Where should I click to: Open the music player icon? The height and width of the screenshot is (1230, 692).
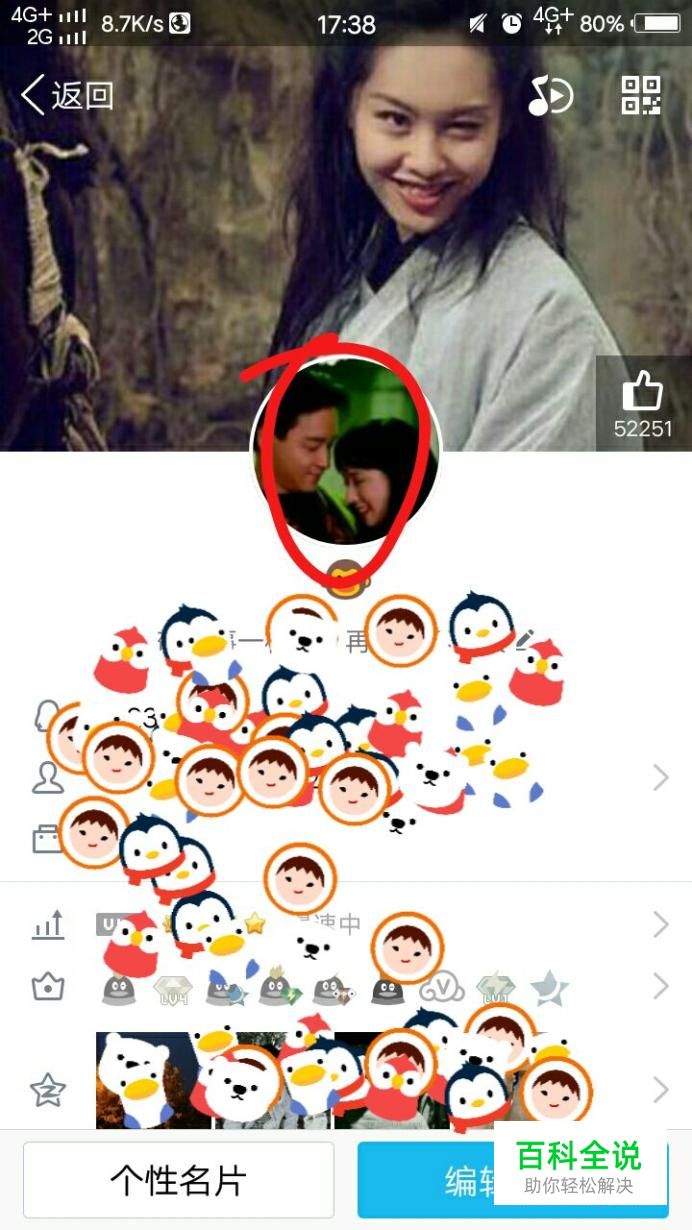[x=550, y=96]
